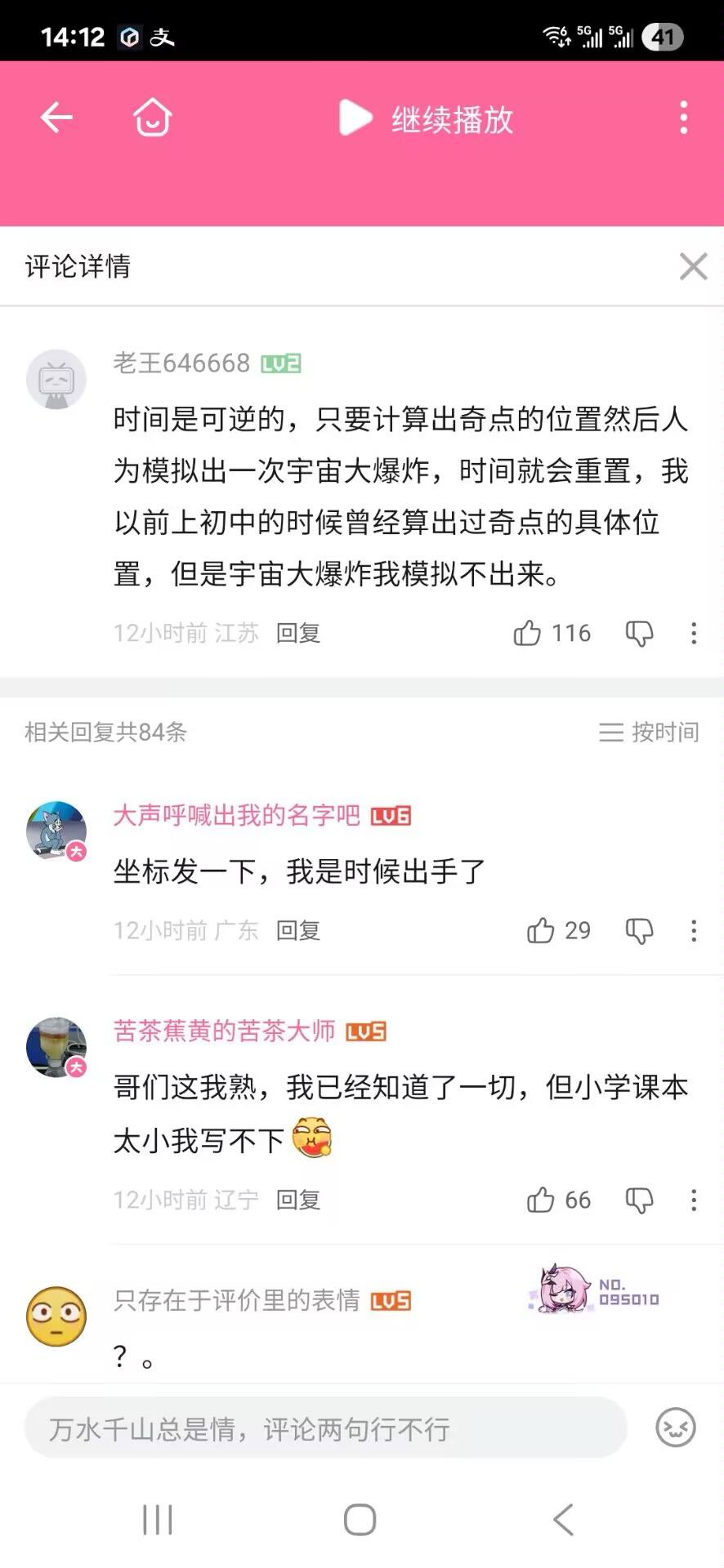Like 老王646668's comment
724x1568 pixels.
528,633
